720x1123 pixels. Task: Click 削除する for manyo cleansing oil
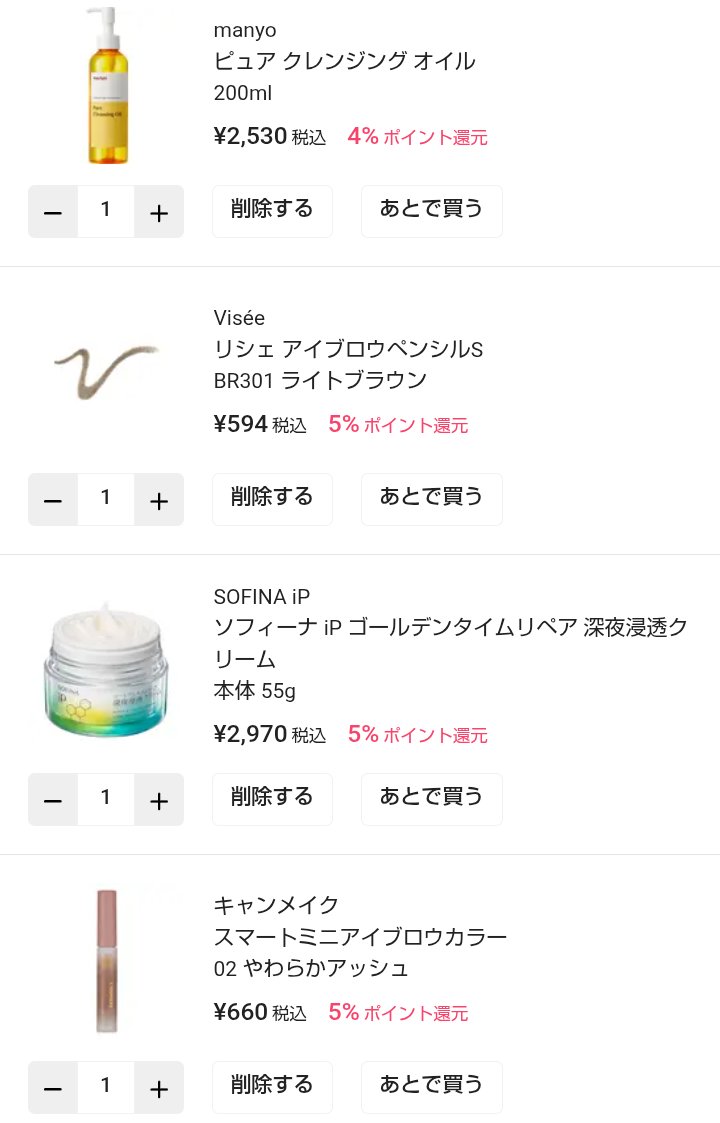point(272,211)
